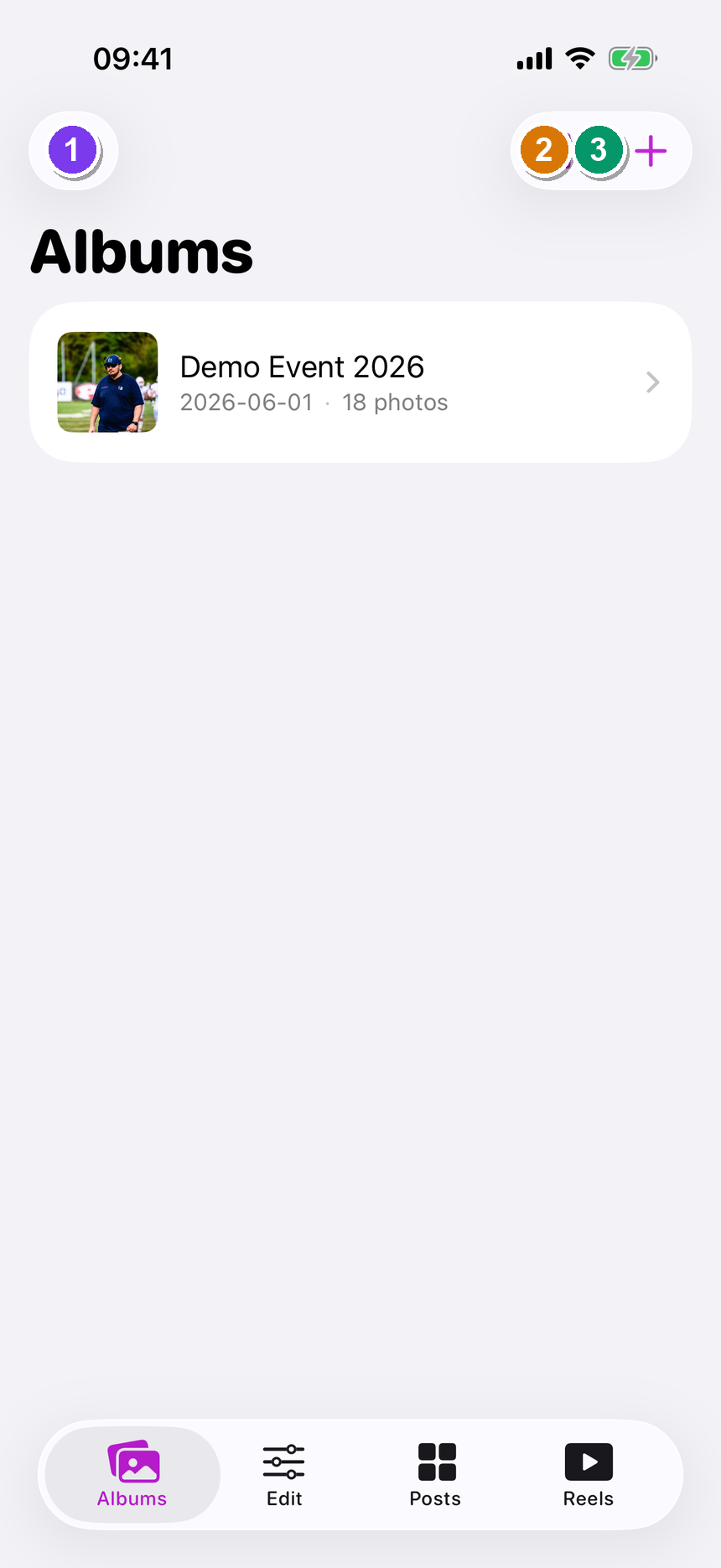Select the Albums tab
The width and height of the screenshot is (721, 1568).
click(132, 1475)
